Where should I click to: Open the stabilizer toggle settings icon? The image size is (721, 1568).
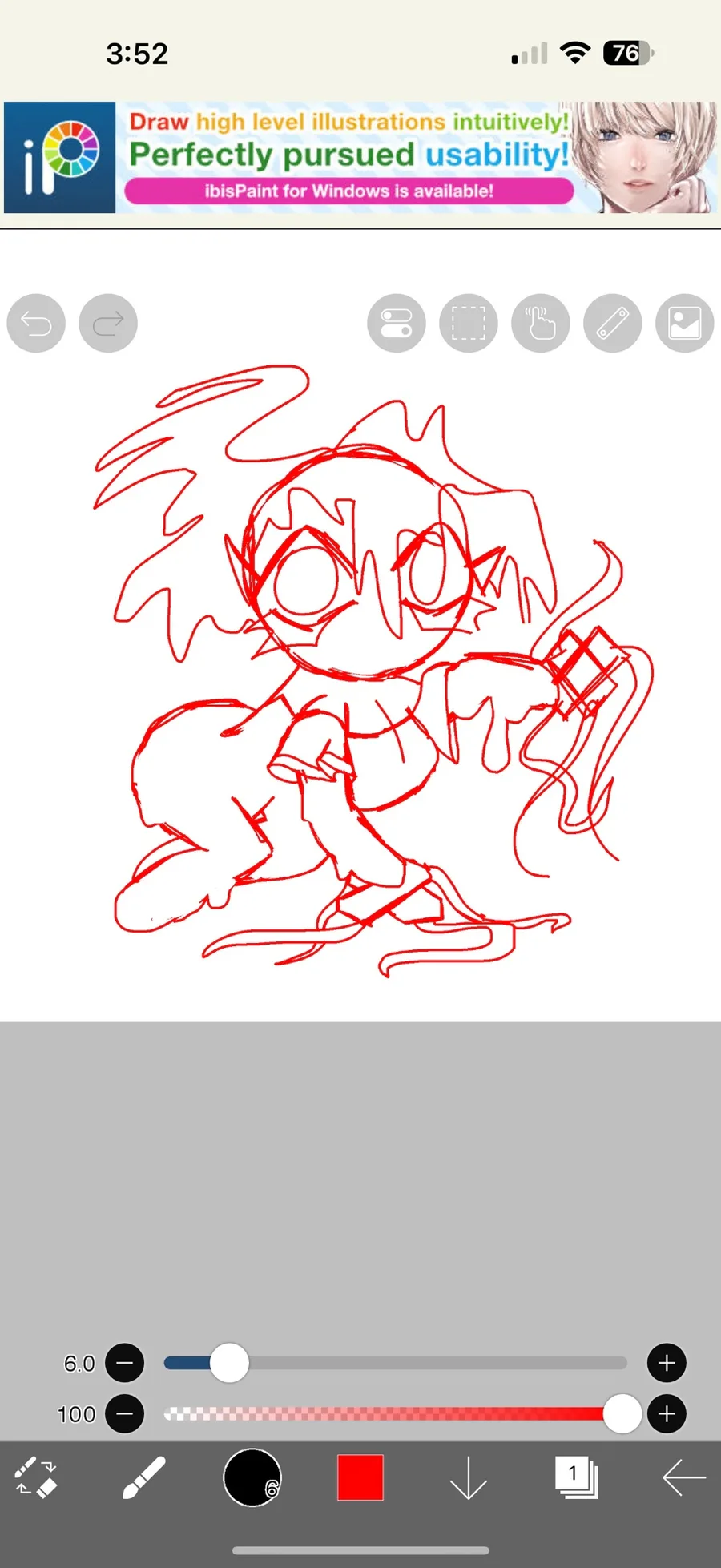[397, 323]
